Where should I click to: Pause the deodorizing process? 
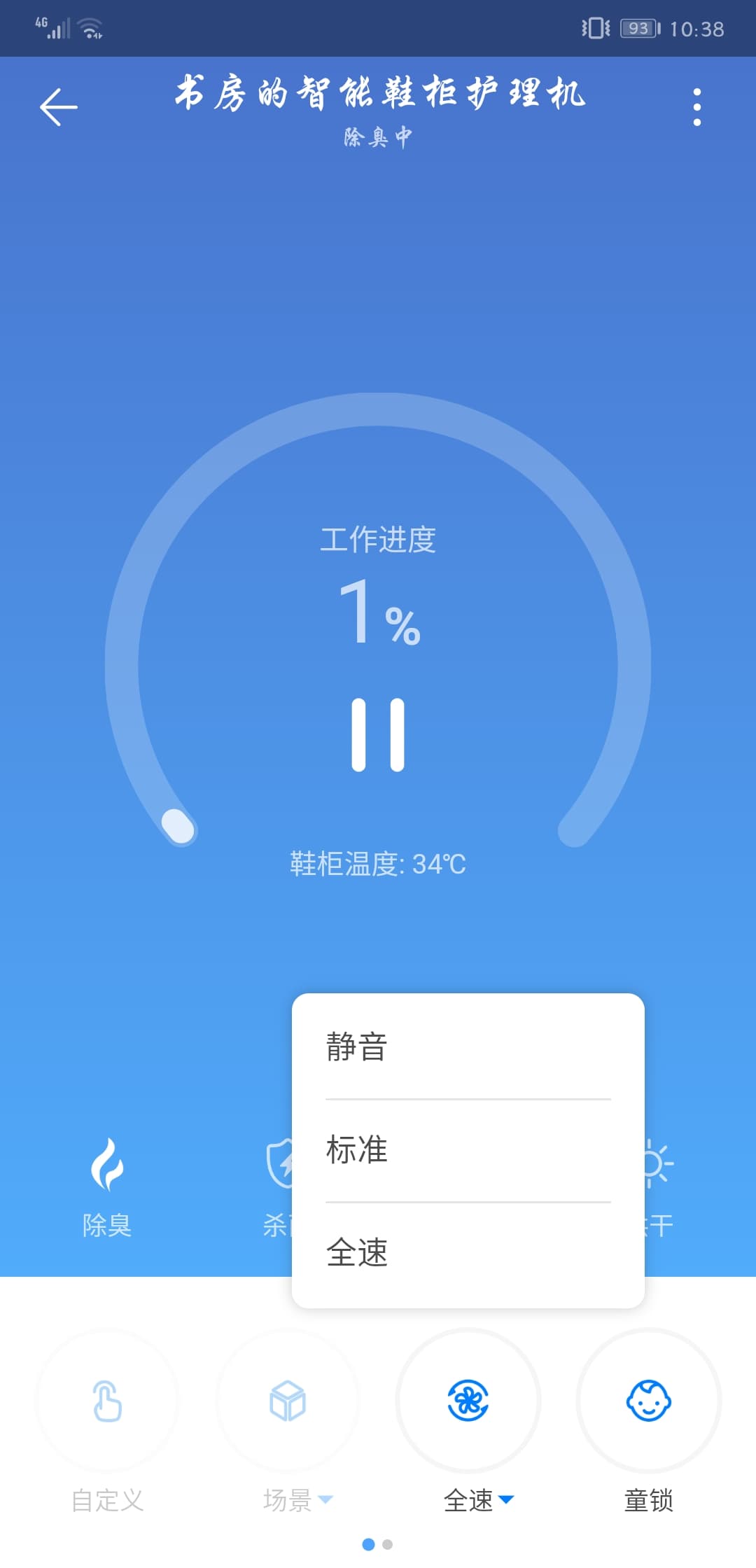pyautogui.click(x=378, y=735)
